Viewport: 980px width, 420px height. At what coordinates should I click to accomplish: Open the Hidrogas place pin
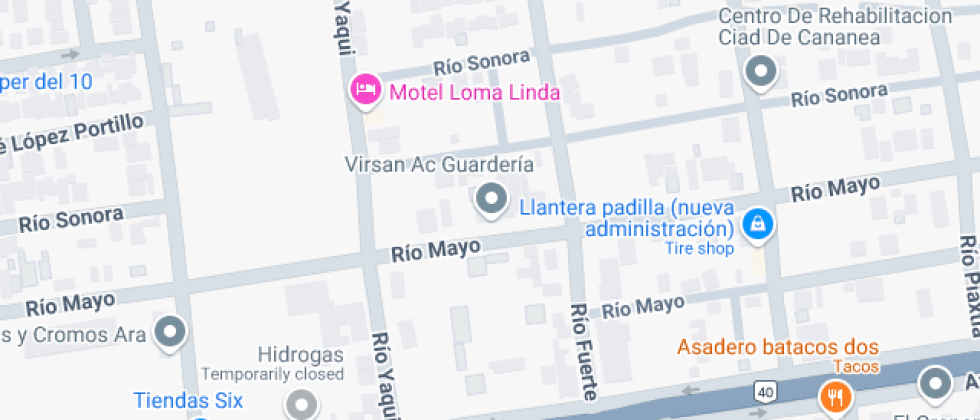coord(301,403)
